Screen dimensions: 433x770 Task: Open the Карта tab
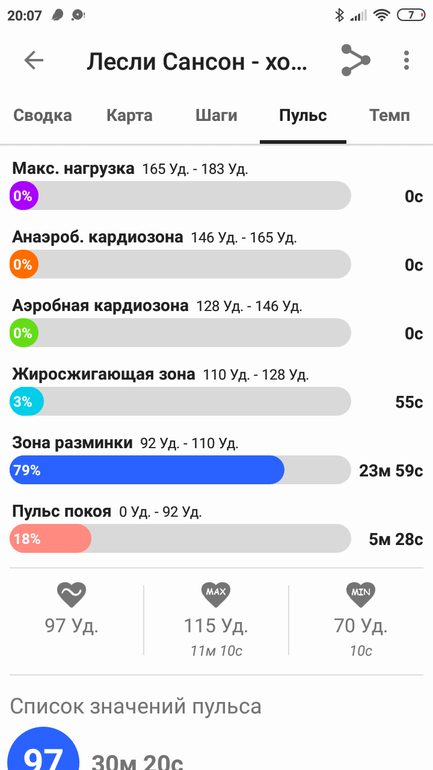[130, 116]
